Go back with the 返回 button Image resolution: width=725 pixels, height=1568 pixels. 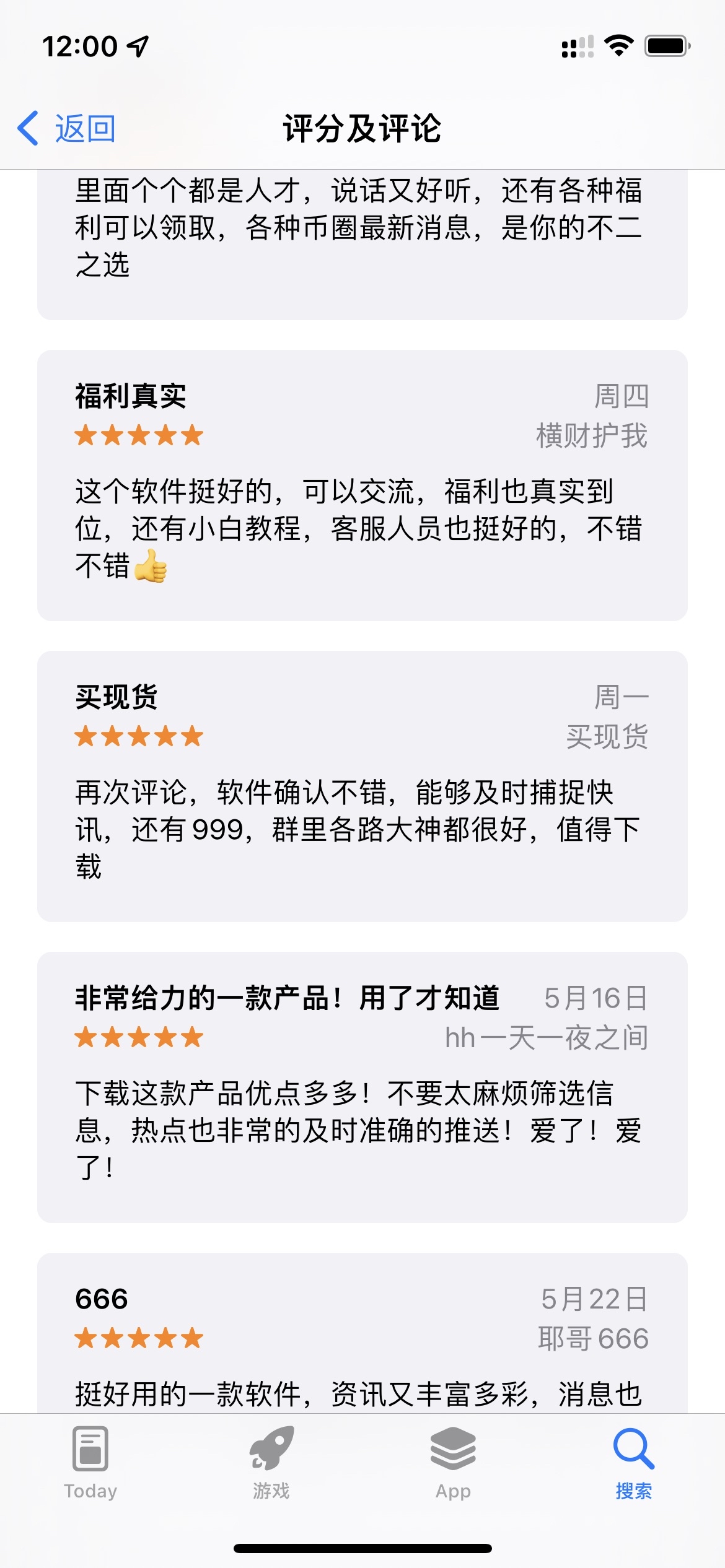pyautogui.click(x=67, y=129)
